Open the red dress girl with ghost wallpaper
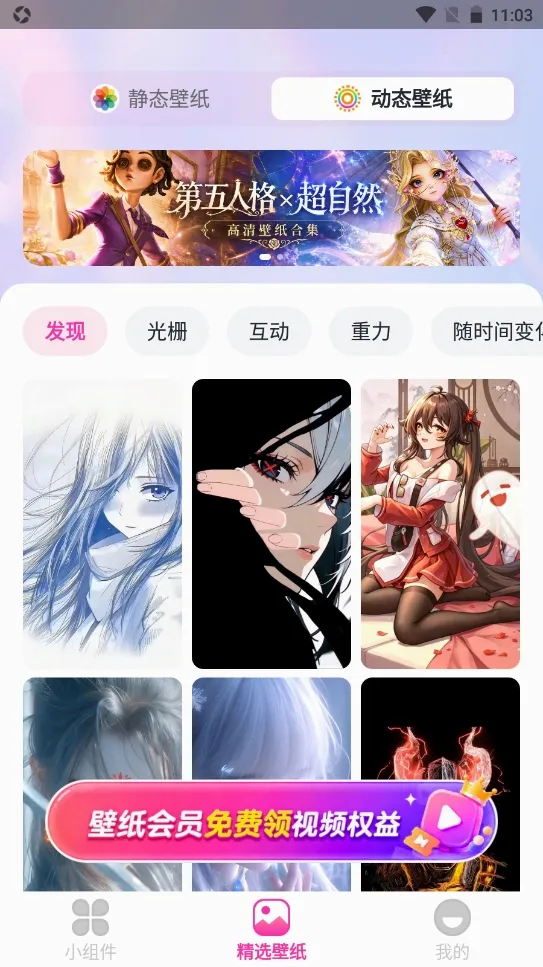The width and height of the screenshot is (543, 967). tap(441, 524)
